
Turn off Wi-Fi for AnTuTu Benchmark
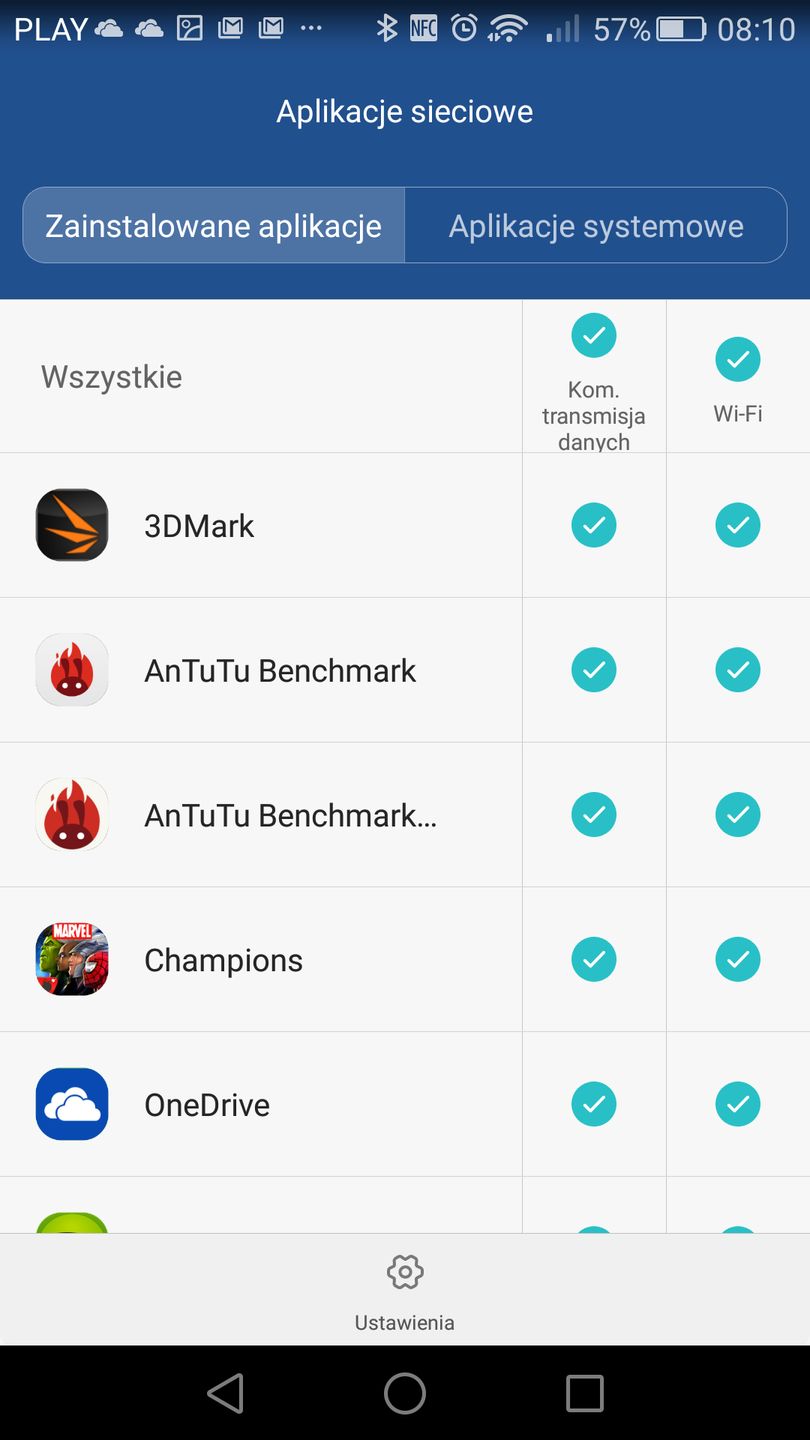coord(738,670)
